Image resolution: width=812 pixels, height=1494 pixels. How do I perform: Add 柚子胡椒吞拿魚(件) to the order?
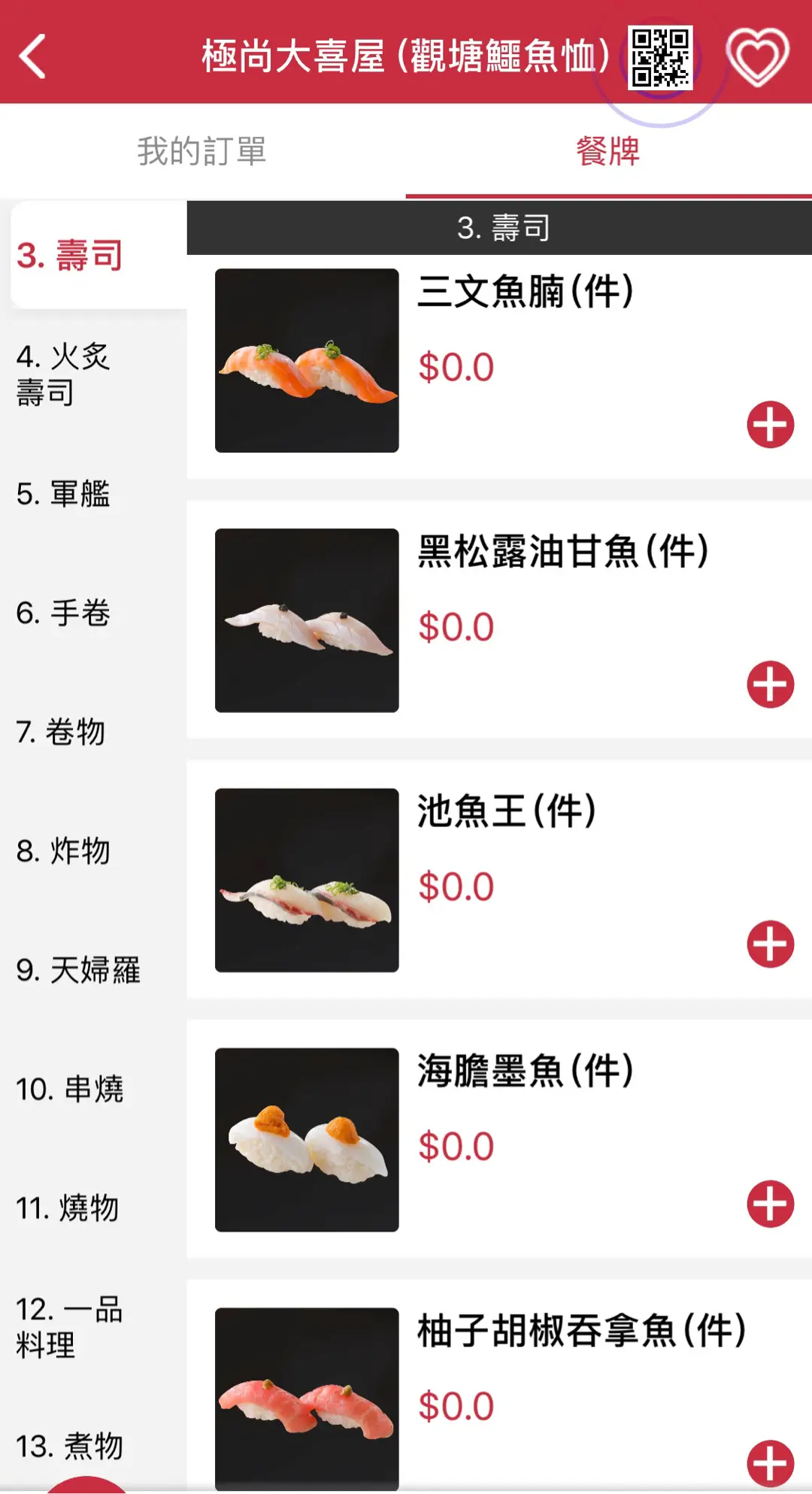pyautogui.click(x=770, y=1463)
